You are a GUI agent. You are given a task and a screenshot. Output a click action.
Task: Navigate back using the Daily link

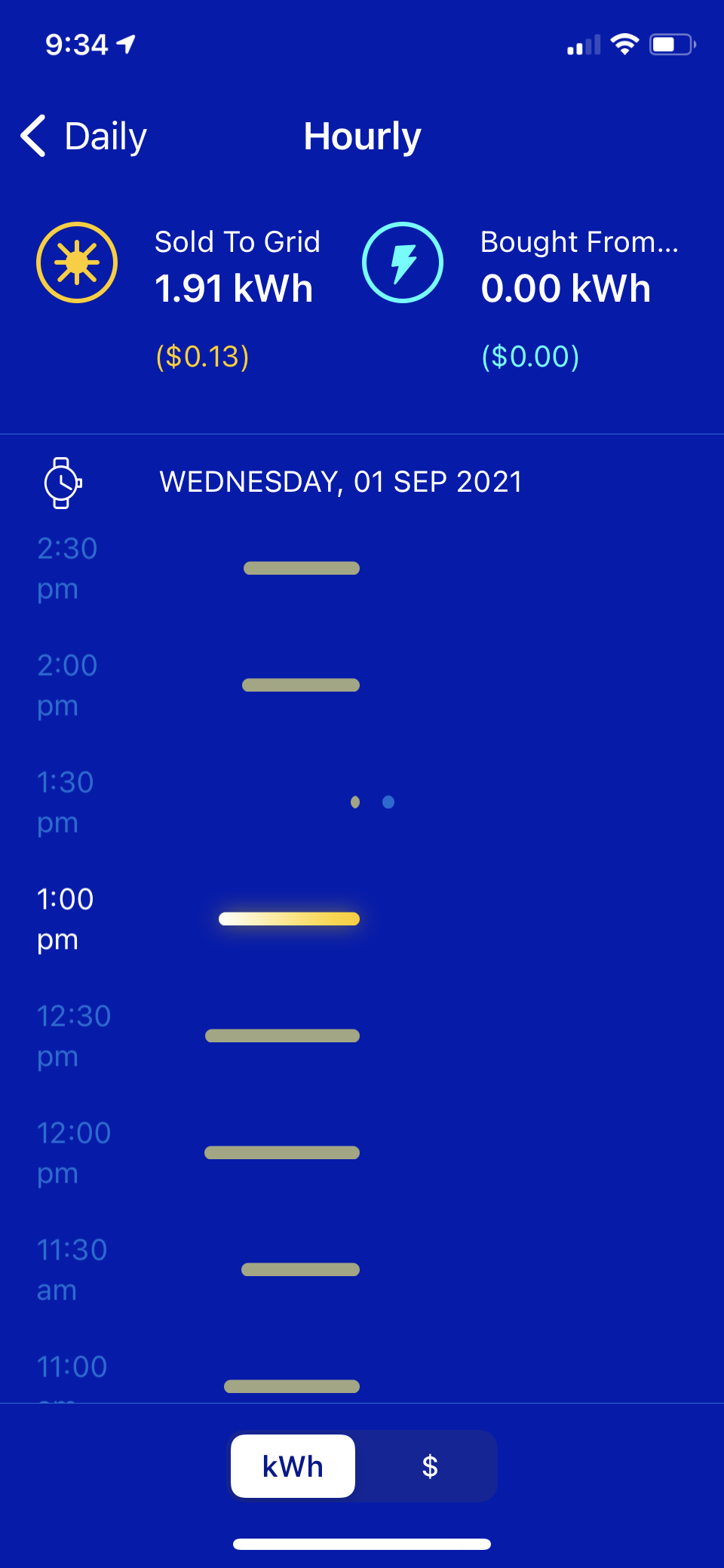(x=105, y=137)
